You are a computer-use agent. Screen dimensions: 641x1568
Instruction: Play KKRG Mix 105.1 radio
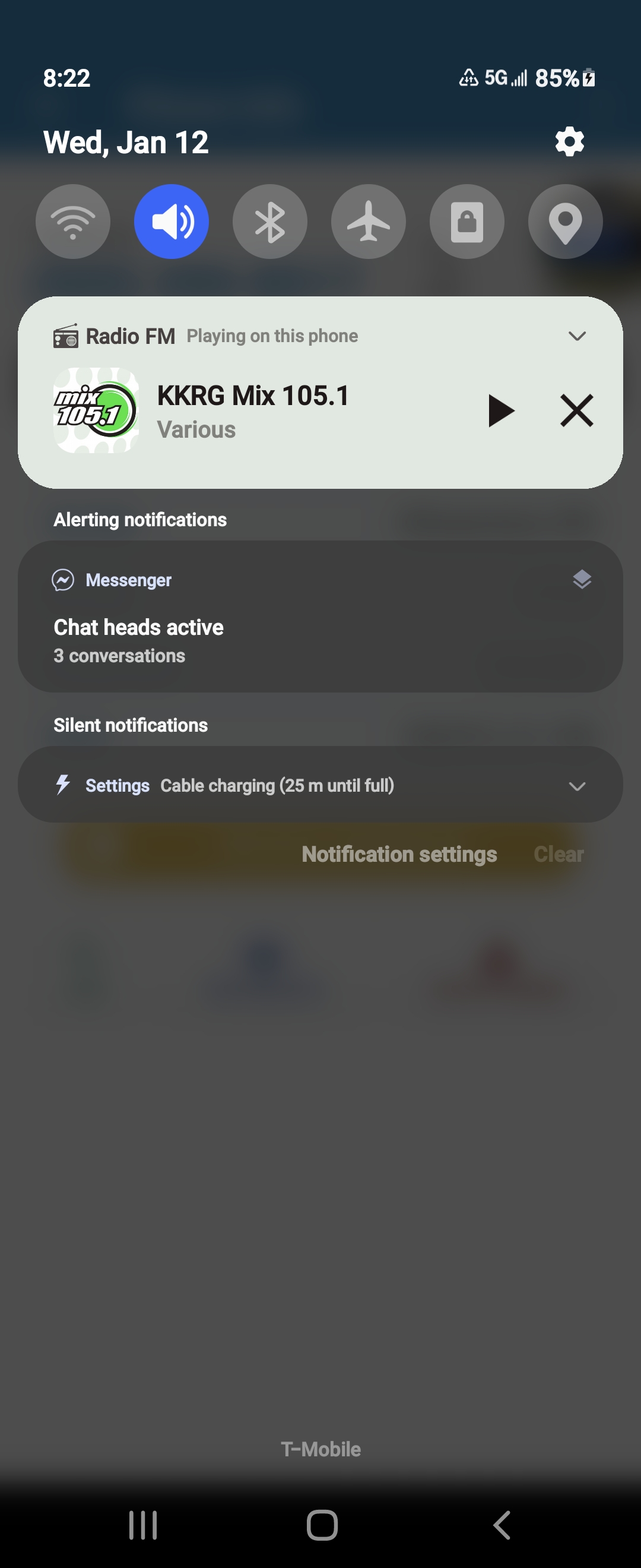pyautogui.click(x=501, y=411)
